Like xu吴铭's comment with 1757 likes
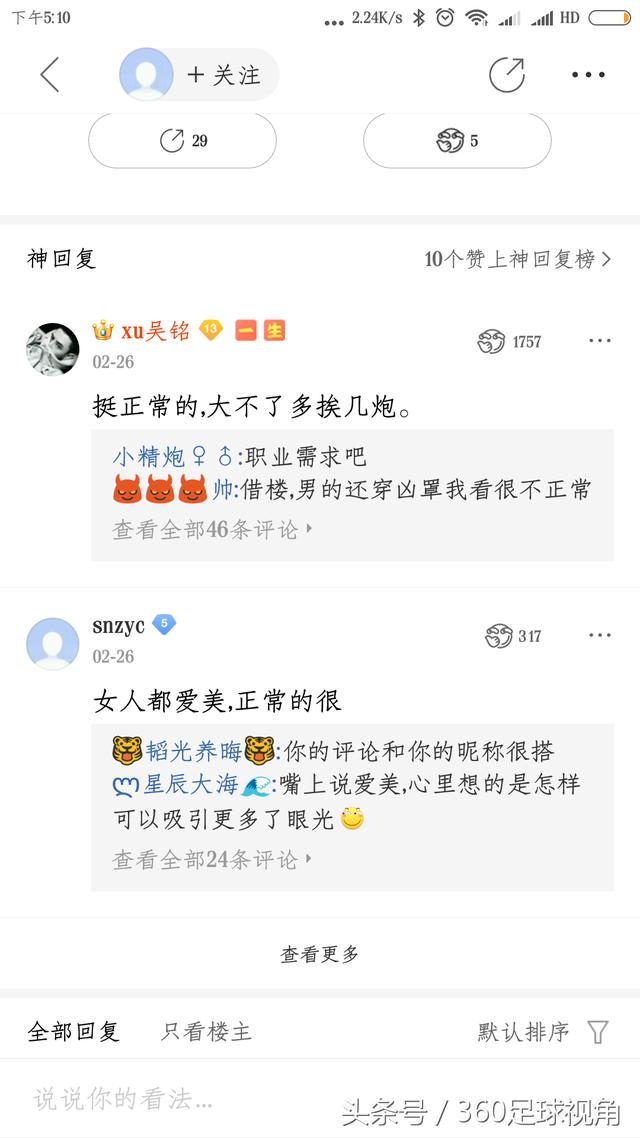640x1138 pixels. (x=509, y=342)
